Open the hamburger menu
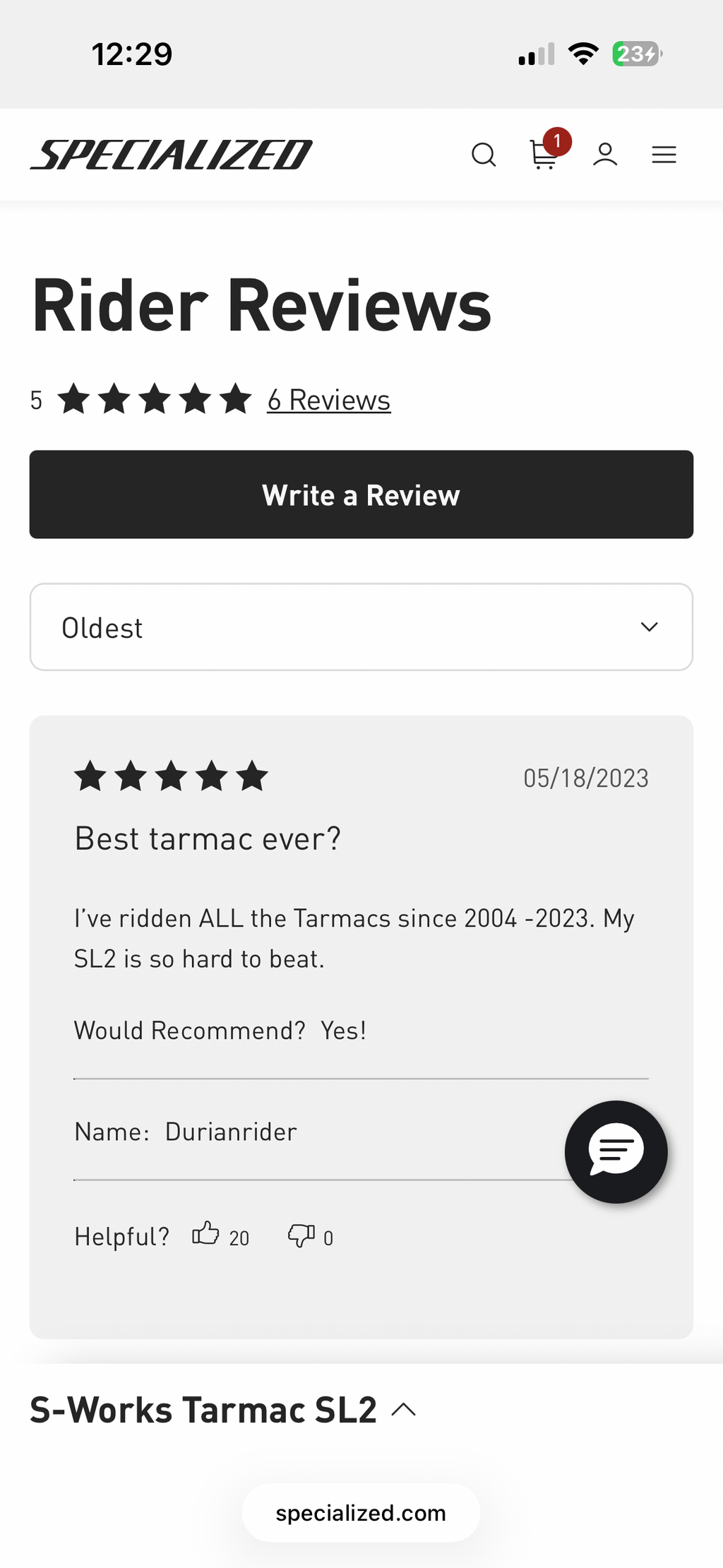Screen dimensions: 723x1568 pyautogui.click(x=664, y=155)
